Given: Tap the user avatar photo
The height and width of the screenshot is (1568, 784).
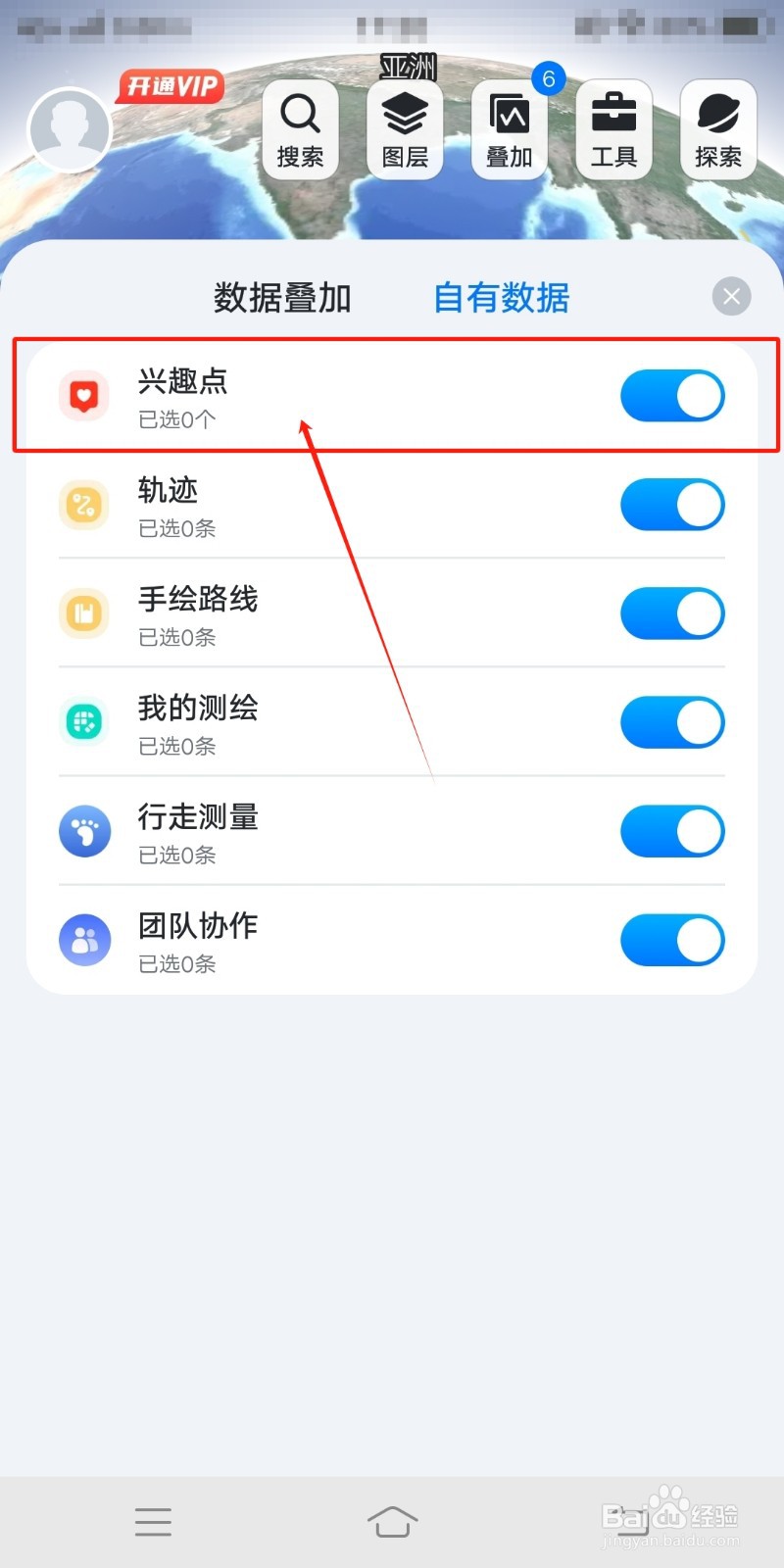Looking at the screenshot, I should (x=69, y=128).
